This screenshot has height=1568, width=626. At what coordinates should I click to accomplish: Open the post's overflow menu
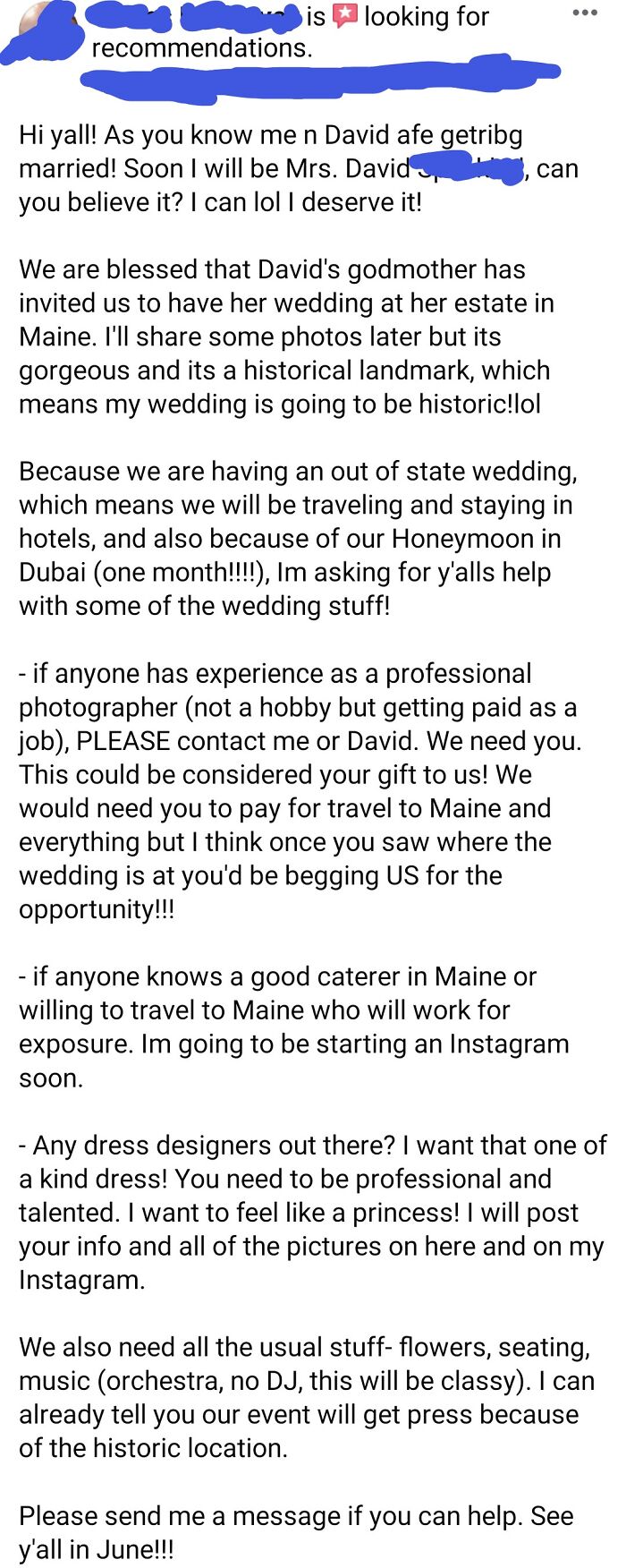pos(584,13)
